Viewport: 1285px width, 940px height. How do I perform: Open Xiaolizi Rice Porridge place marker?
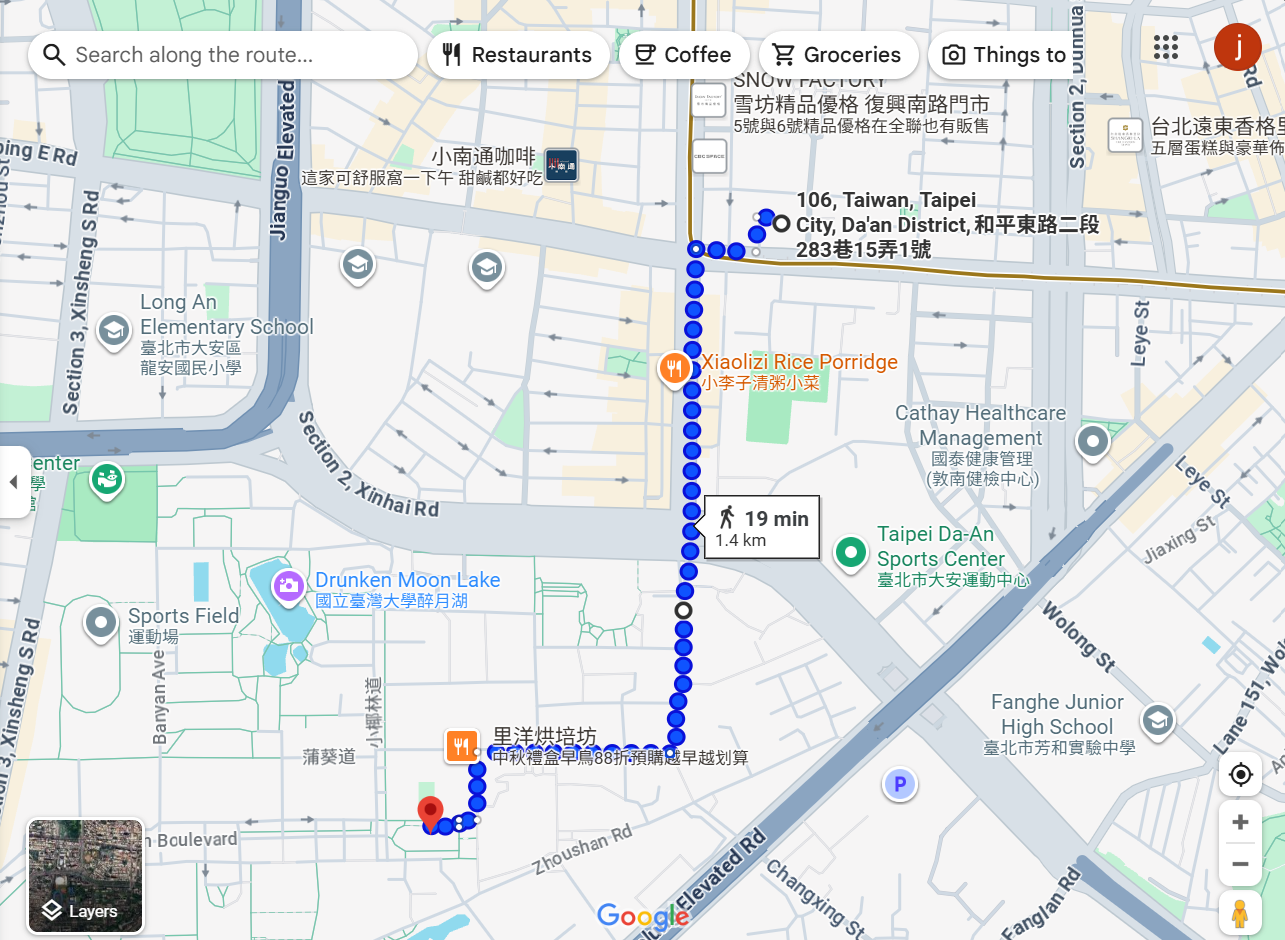675,369
